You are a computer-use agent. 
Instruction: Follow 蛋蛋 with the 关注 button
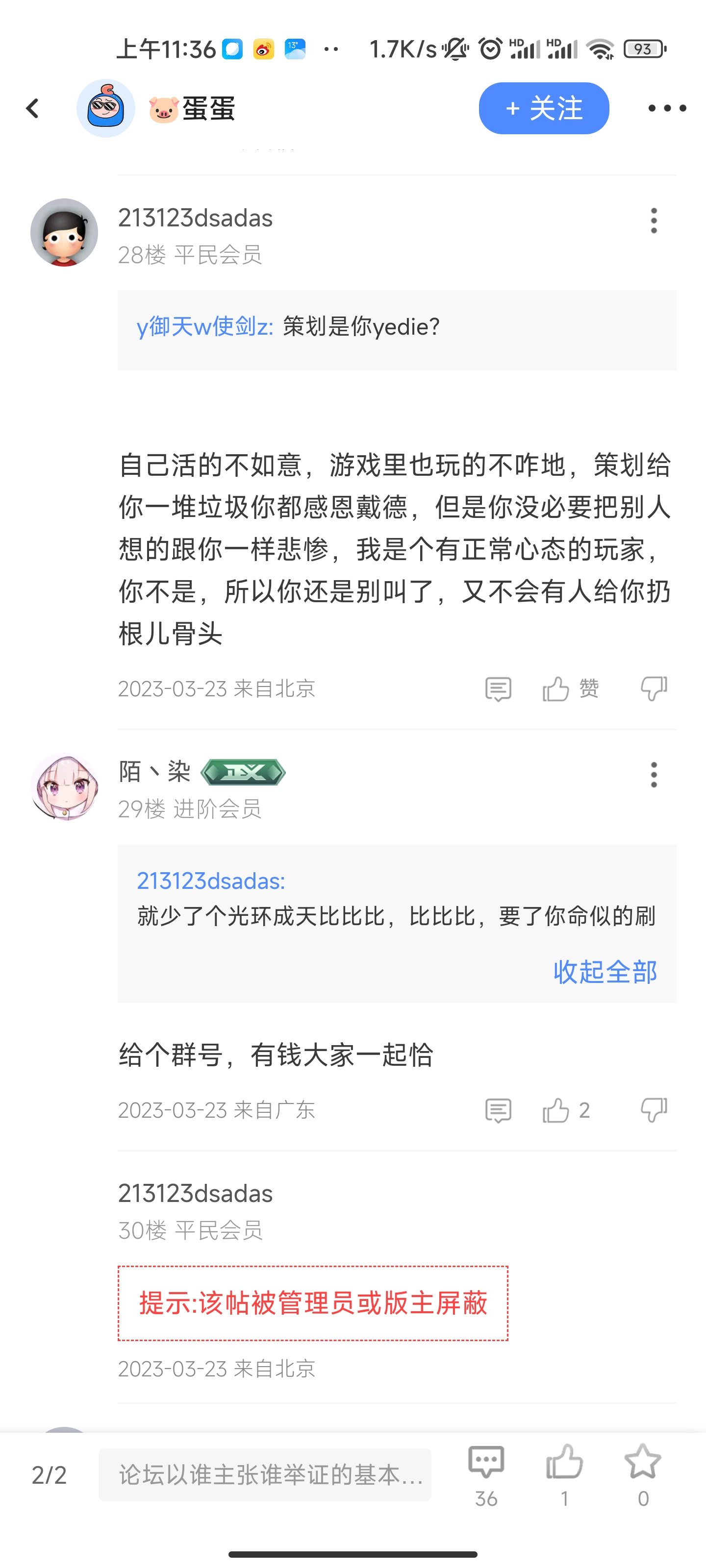(543, 108)
